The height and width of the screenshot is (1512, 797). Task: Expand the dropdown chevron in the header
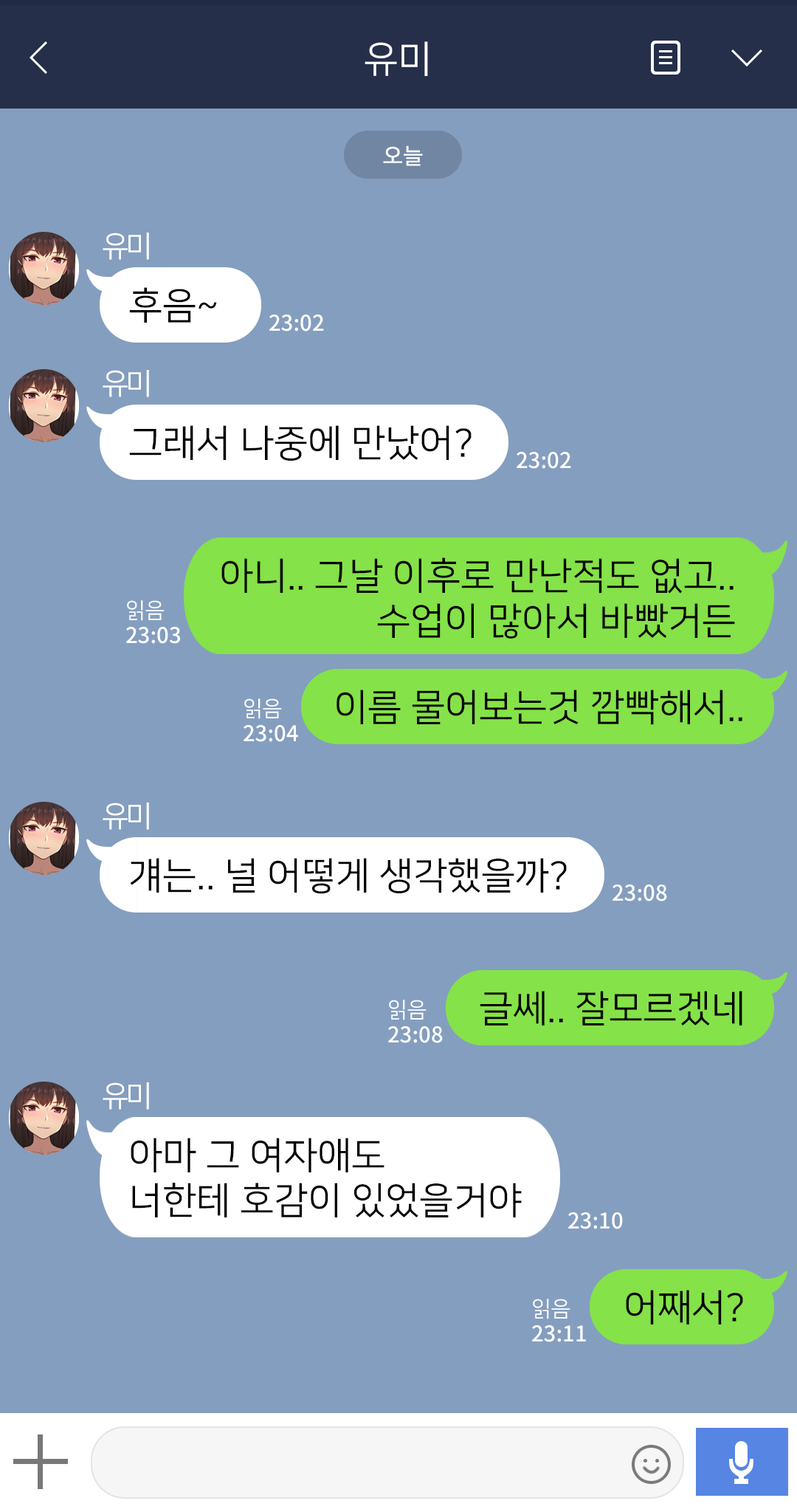pyautogui.click(x=746, y=58)
